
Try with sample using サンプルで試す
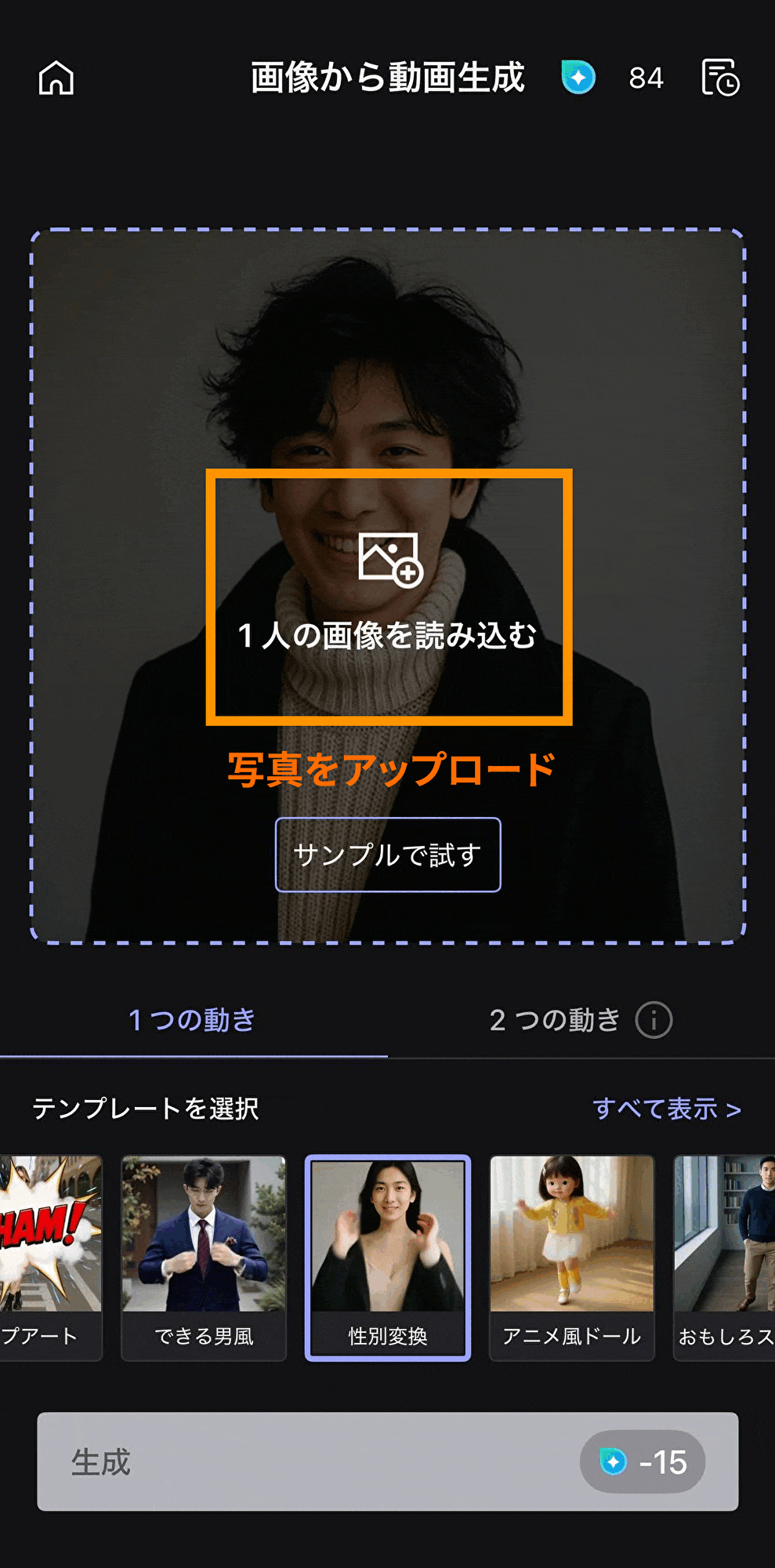click(388, 855)
